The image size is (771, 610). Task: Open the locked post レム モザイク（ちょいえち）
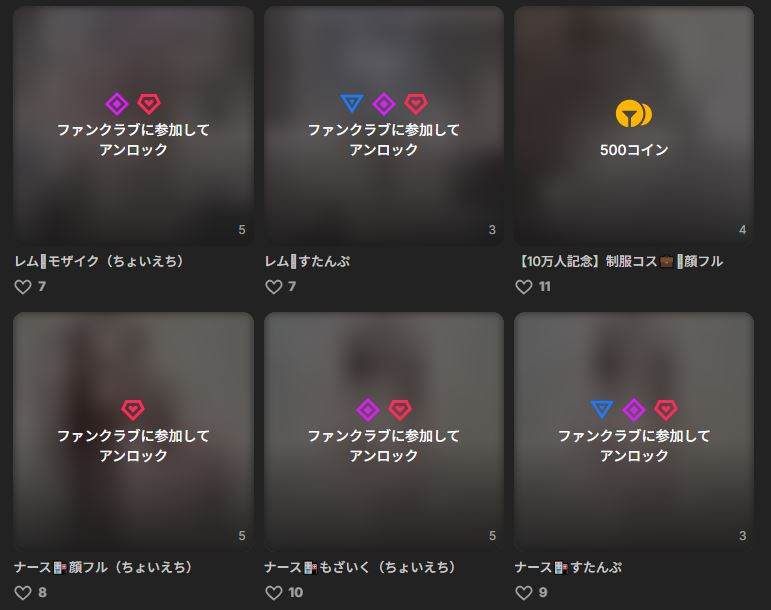coord(133,126)
